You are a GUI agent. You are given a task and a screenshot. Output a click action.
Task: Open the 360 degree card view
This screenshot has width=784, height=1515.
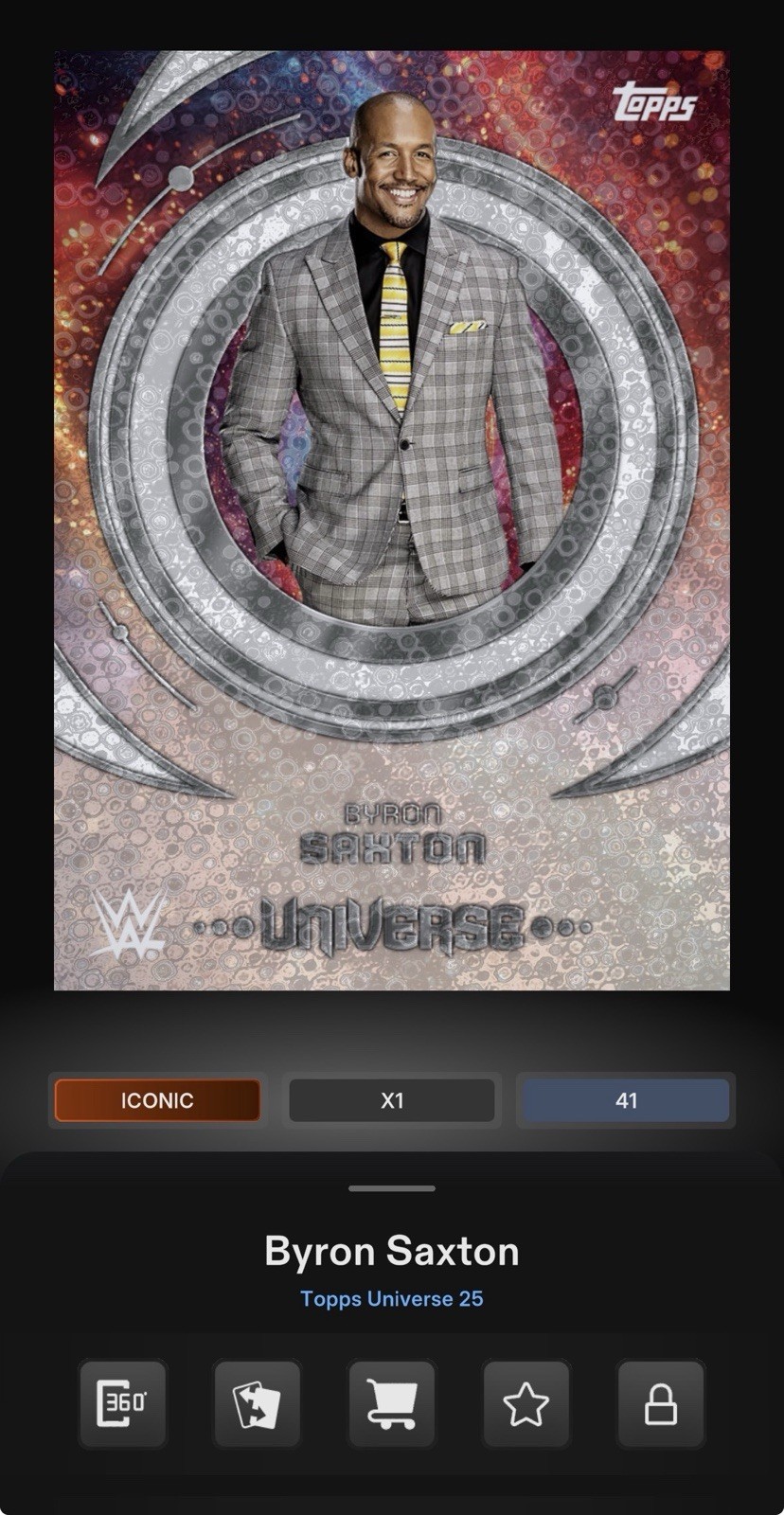(x=122, y=1403)
